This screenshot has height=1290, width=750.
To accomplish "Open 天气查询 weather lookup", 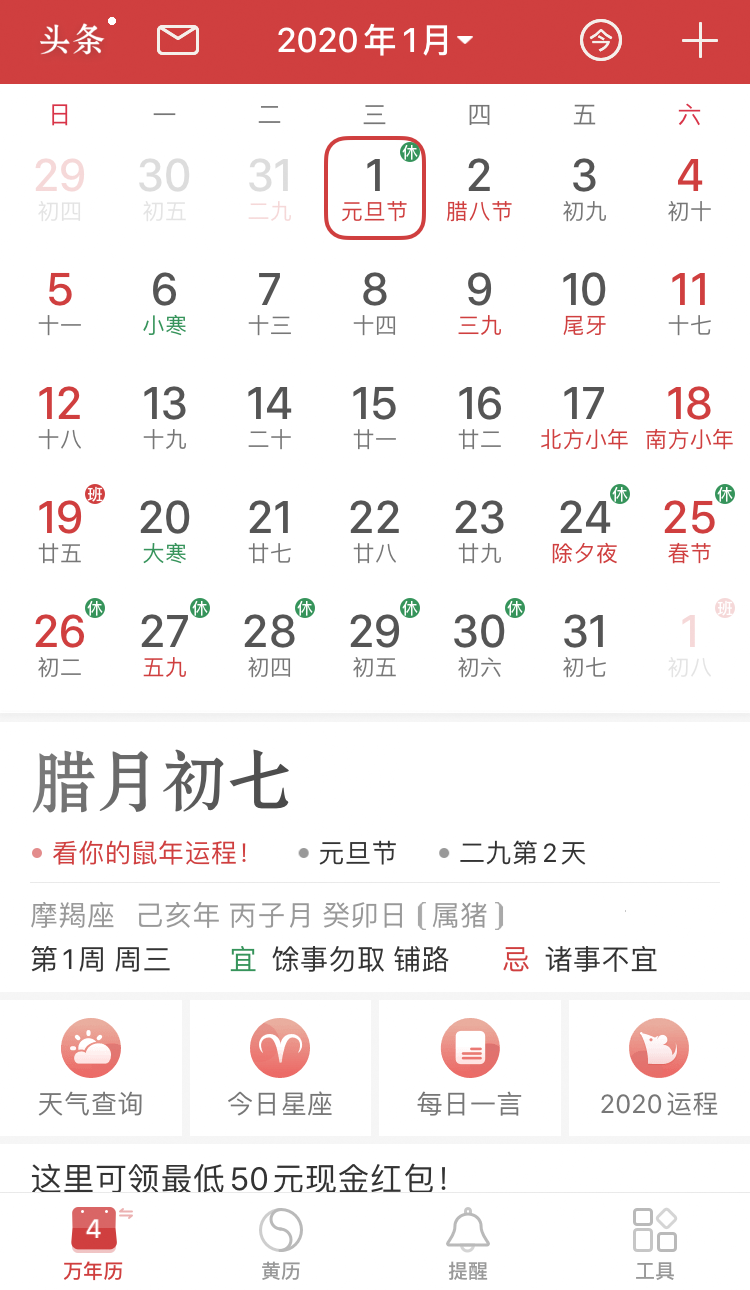I will click(91, 1068).
